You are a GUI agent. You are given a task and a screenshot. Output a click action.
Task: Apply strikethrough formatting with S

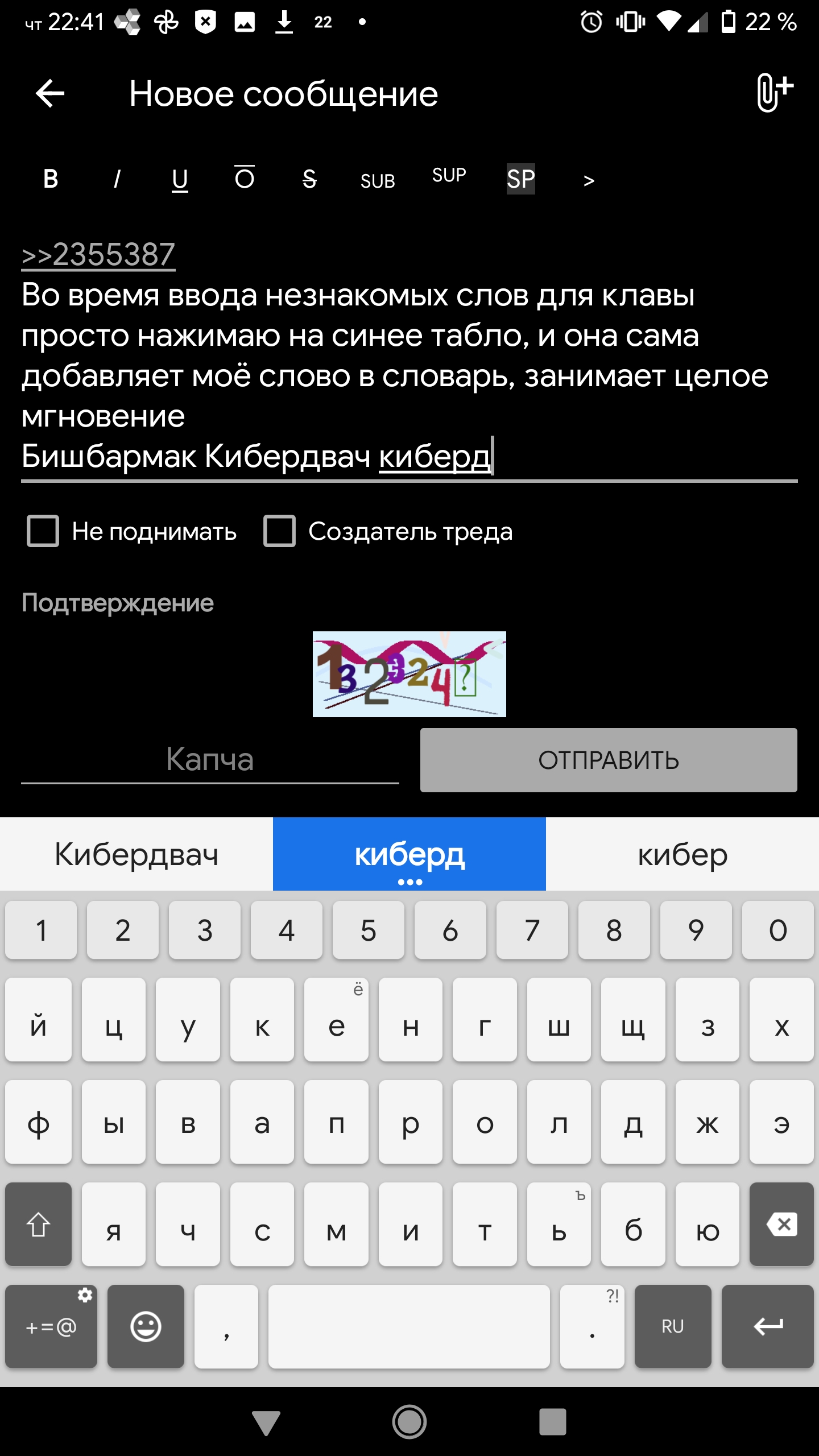(x=309, y=179)
